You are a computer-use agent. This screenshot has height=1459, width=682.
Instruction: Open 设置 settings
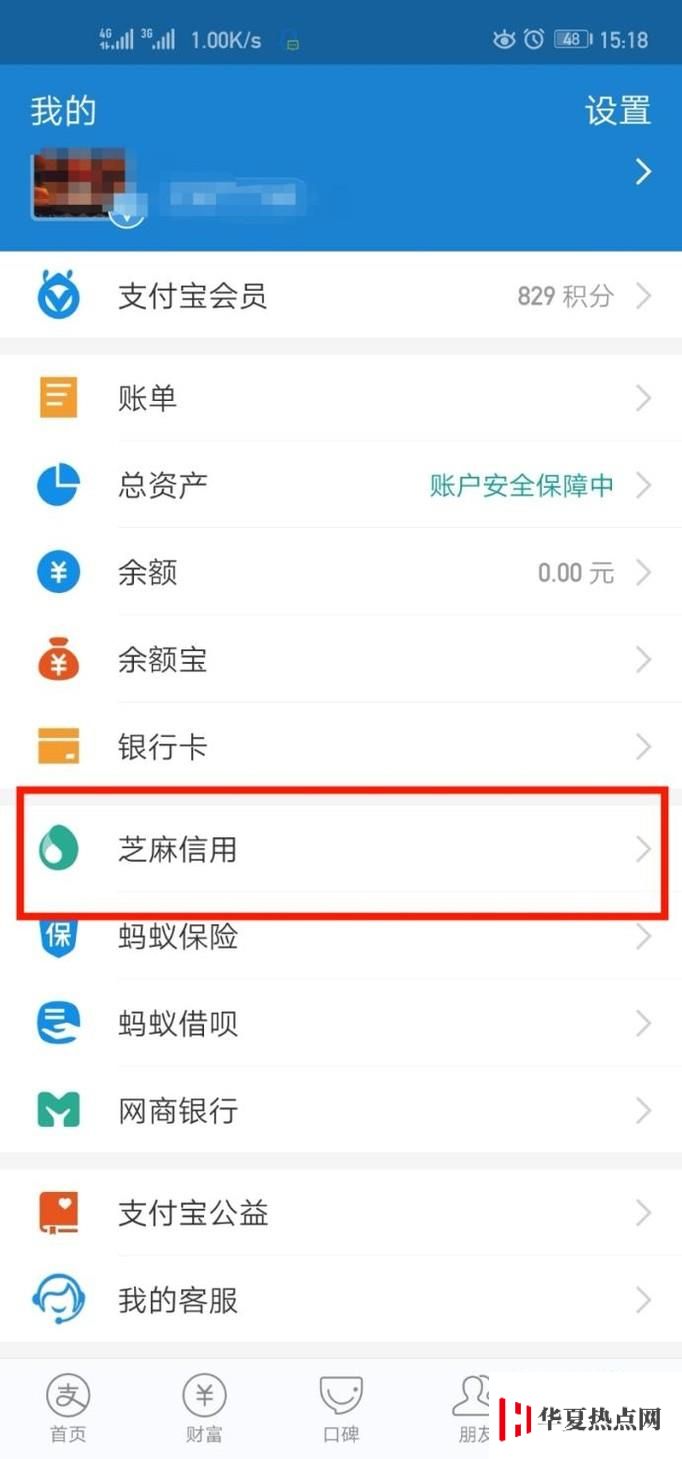[617, 111]
